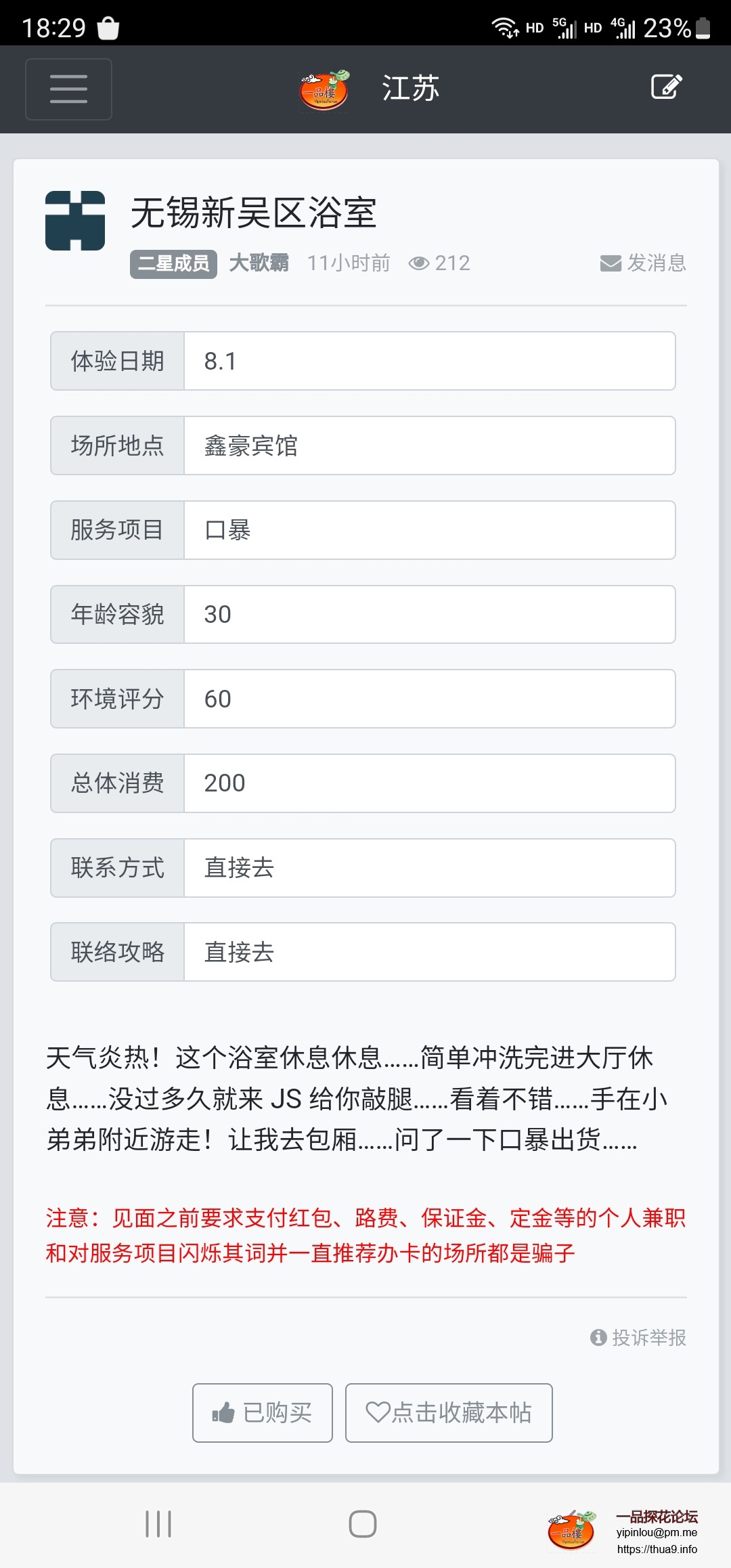Screen dimensions: 731x1568
Task: Select the 江苏 region title
Action: (x=410, y=87)
